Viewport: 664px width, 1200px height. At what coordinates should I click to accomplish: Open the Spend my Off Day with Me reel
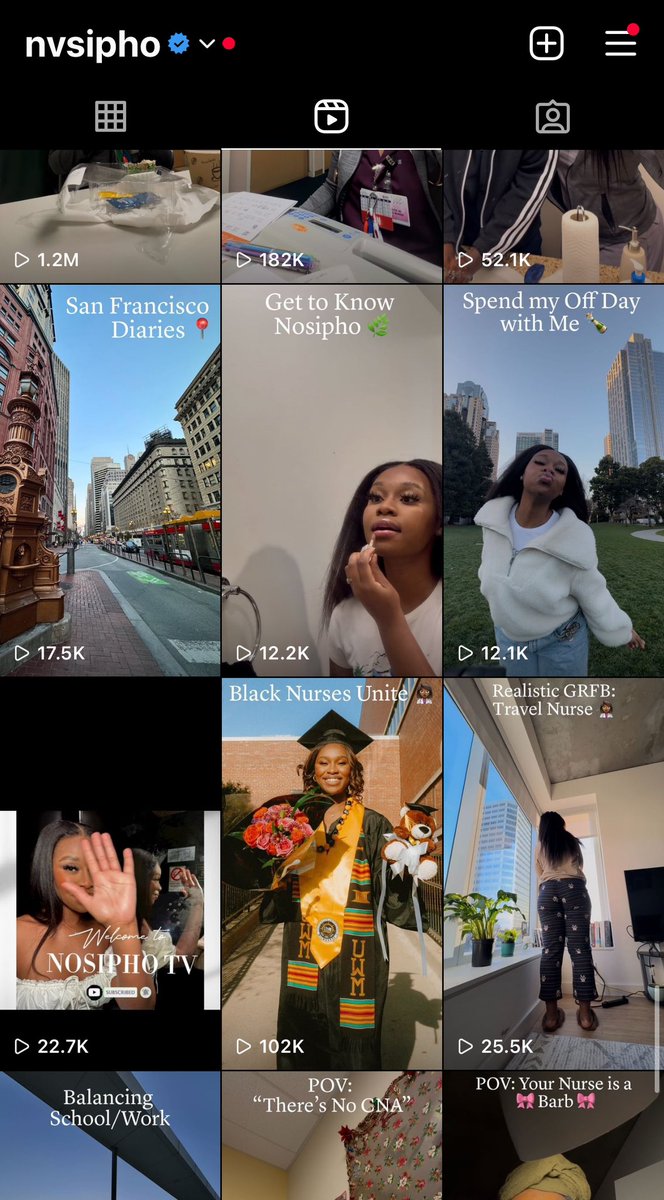click(554, 480)
